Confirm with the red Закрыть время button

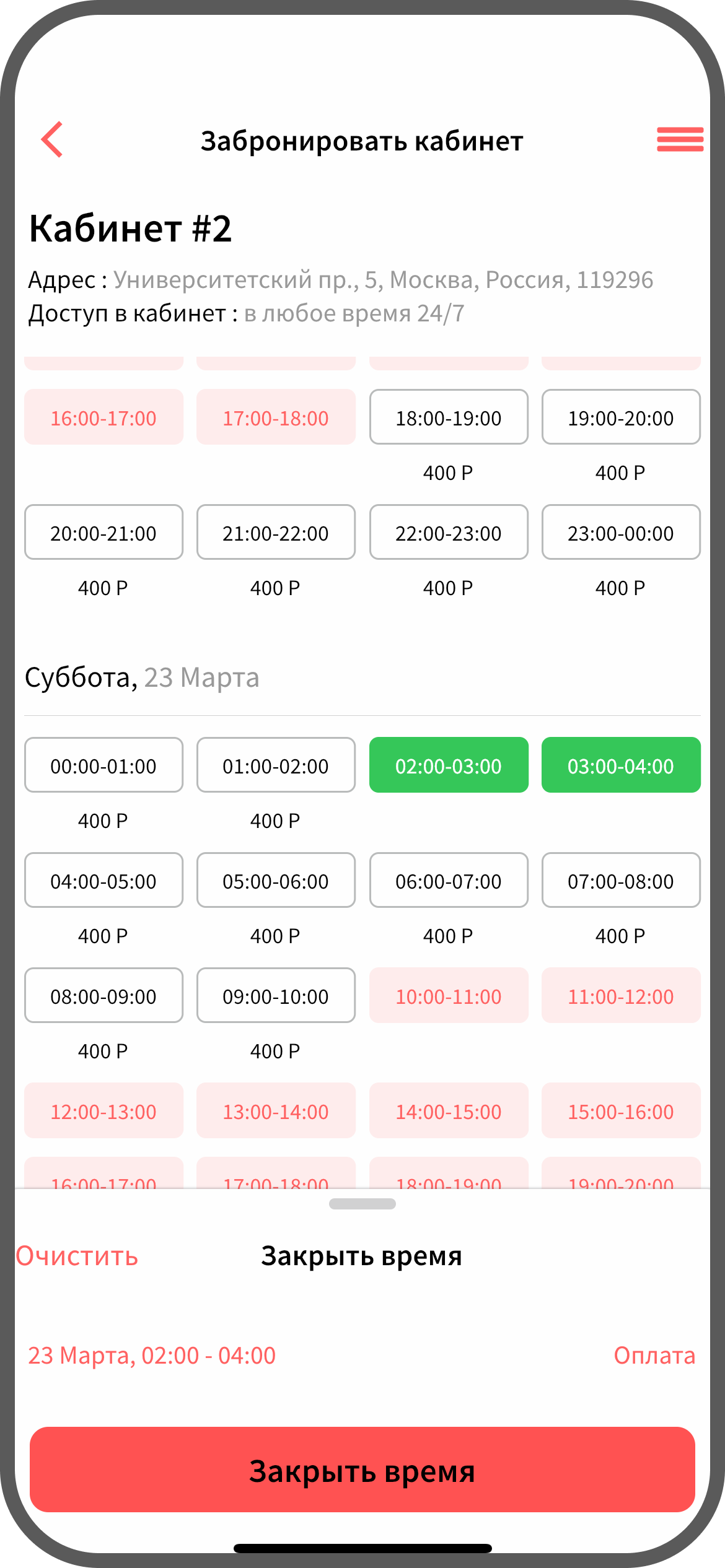[x=362, y=1470]
